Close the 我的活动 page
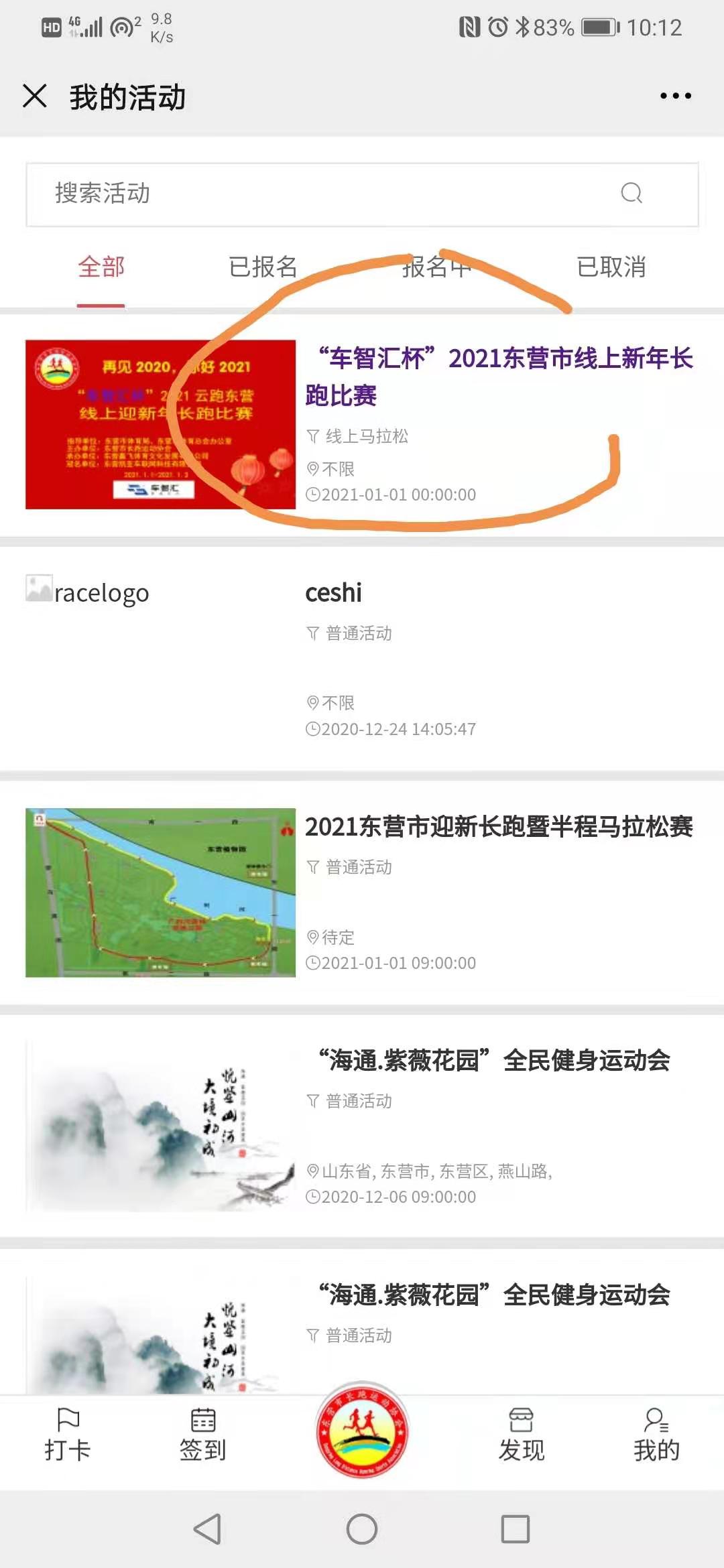This screenshot has height=1568, width=724. point(35,96)
